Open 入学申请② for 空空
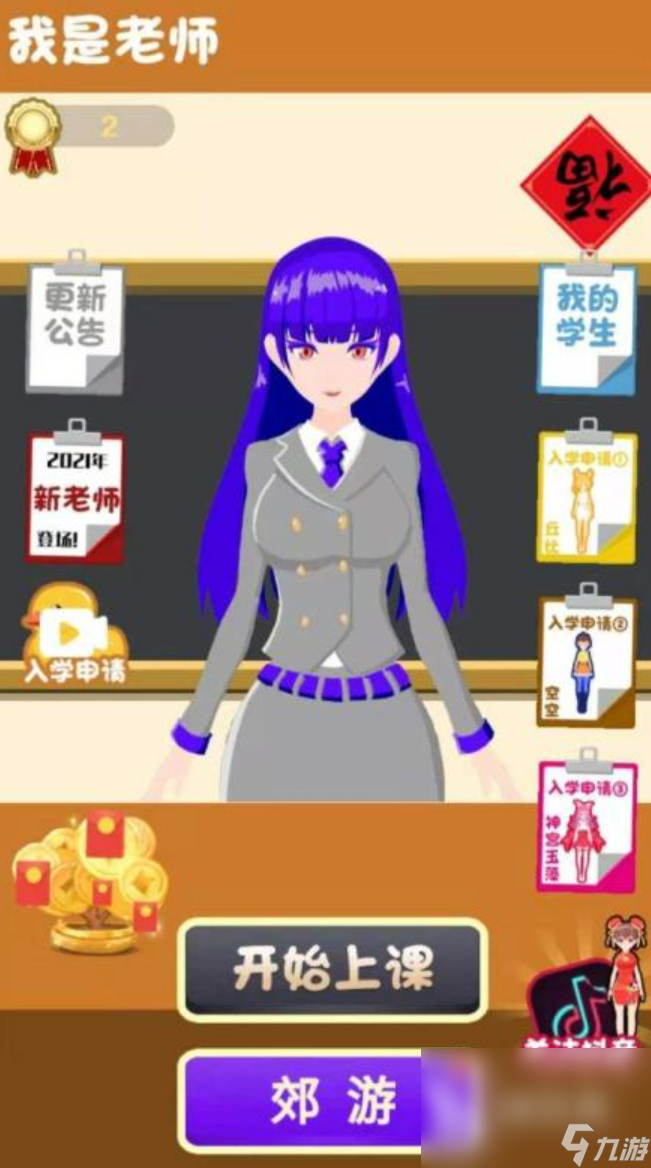The image size is (651, 1168). pos(587,662)
